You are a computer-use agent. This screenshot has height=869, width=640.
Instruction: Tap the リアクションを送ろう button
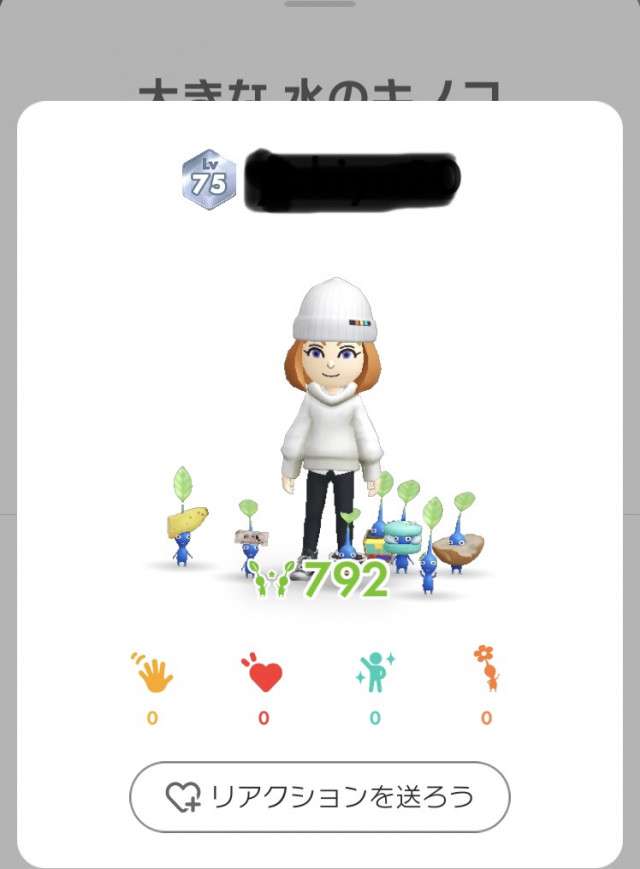pyautogui.click(x=319, y=797)
